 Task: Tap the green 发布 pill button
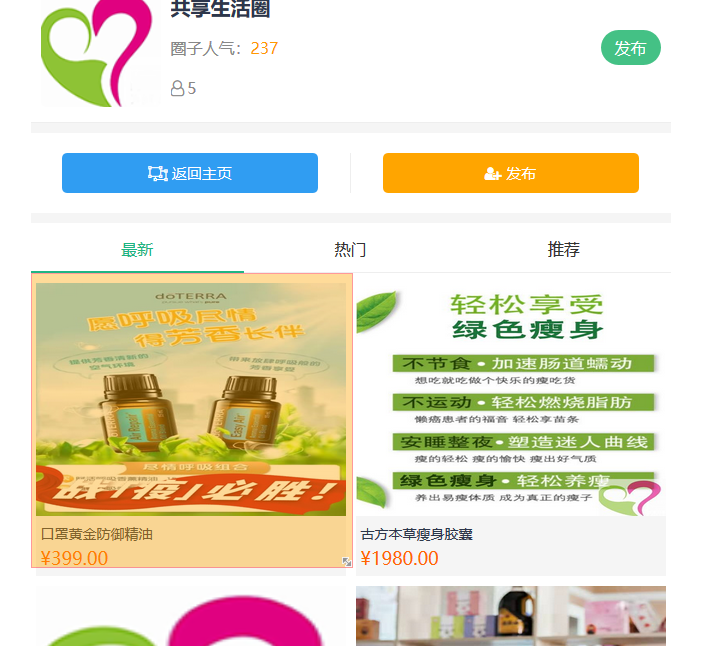click(630, 48)
